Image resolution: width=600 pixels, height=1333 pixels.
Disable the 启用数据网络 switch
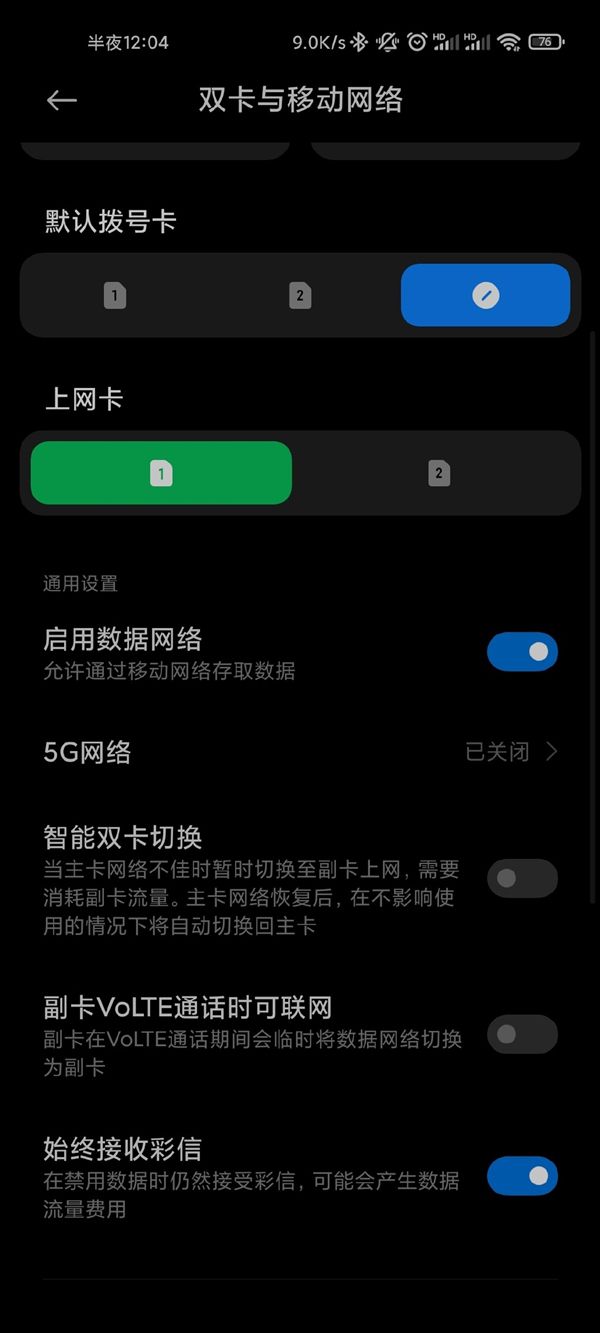(x=522, y=652)
